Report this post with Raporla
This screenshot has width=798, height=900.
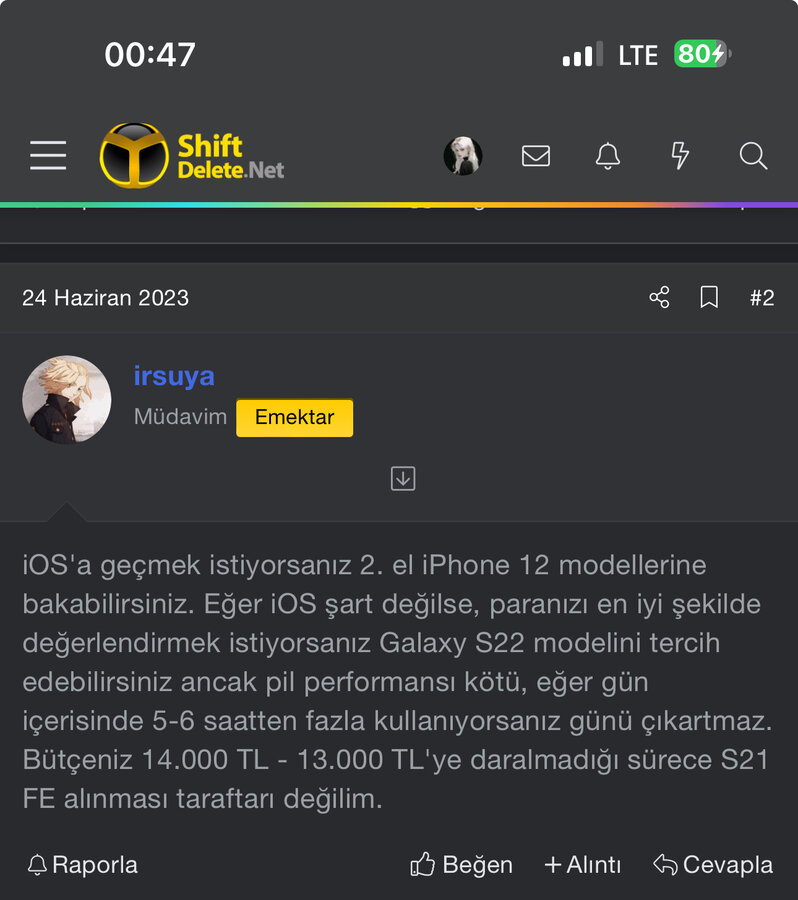[x=83, y=865]
